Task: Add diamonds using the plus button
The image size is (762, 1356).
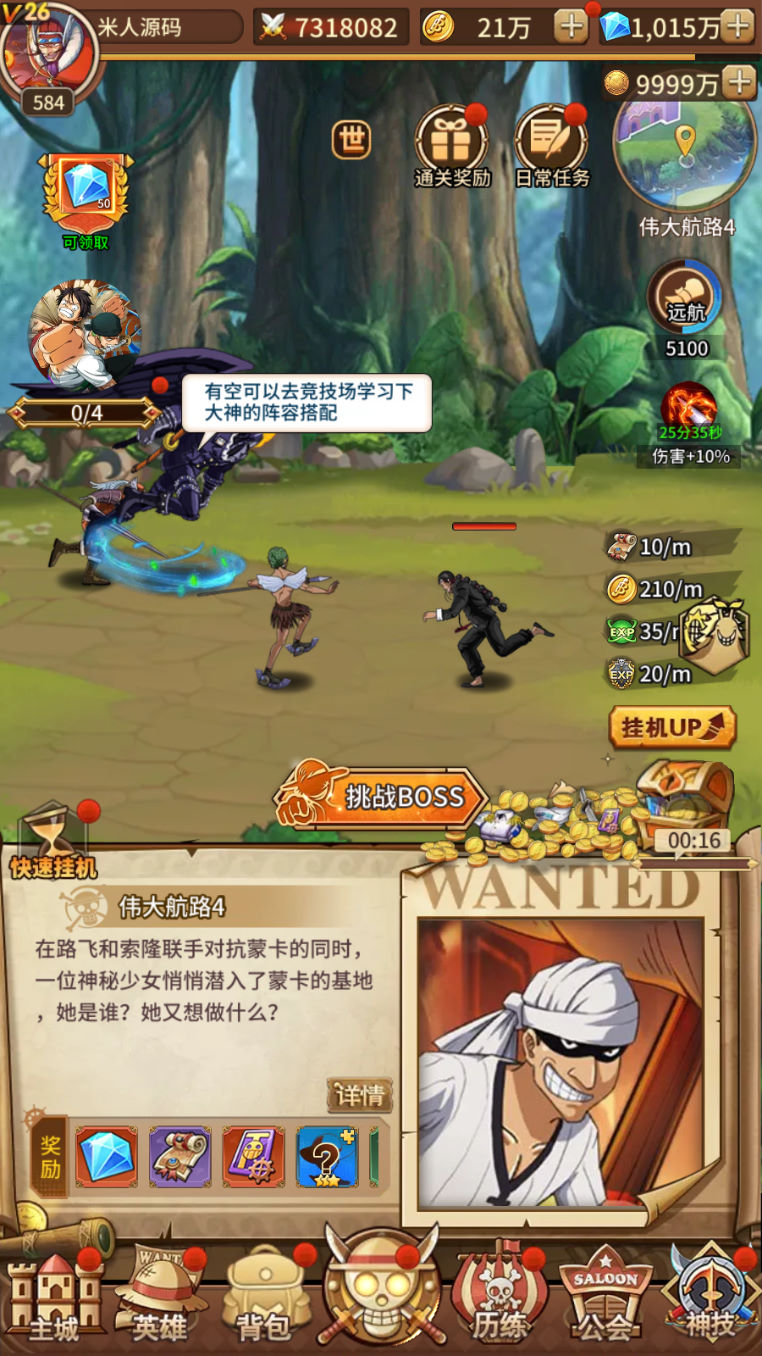Action: tap(737, 26)
